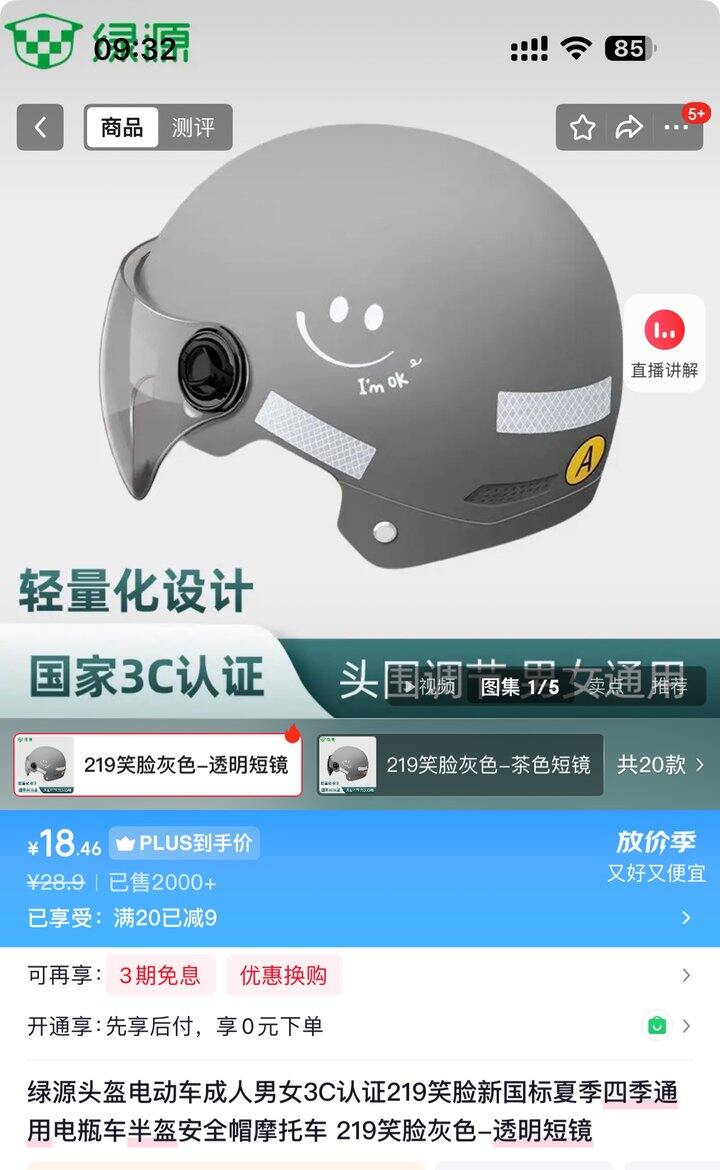Open the 3期免息 installment offer
The image size is (720, 1170).
click(x=160, y=975)
